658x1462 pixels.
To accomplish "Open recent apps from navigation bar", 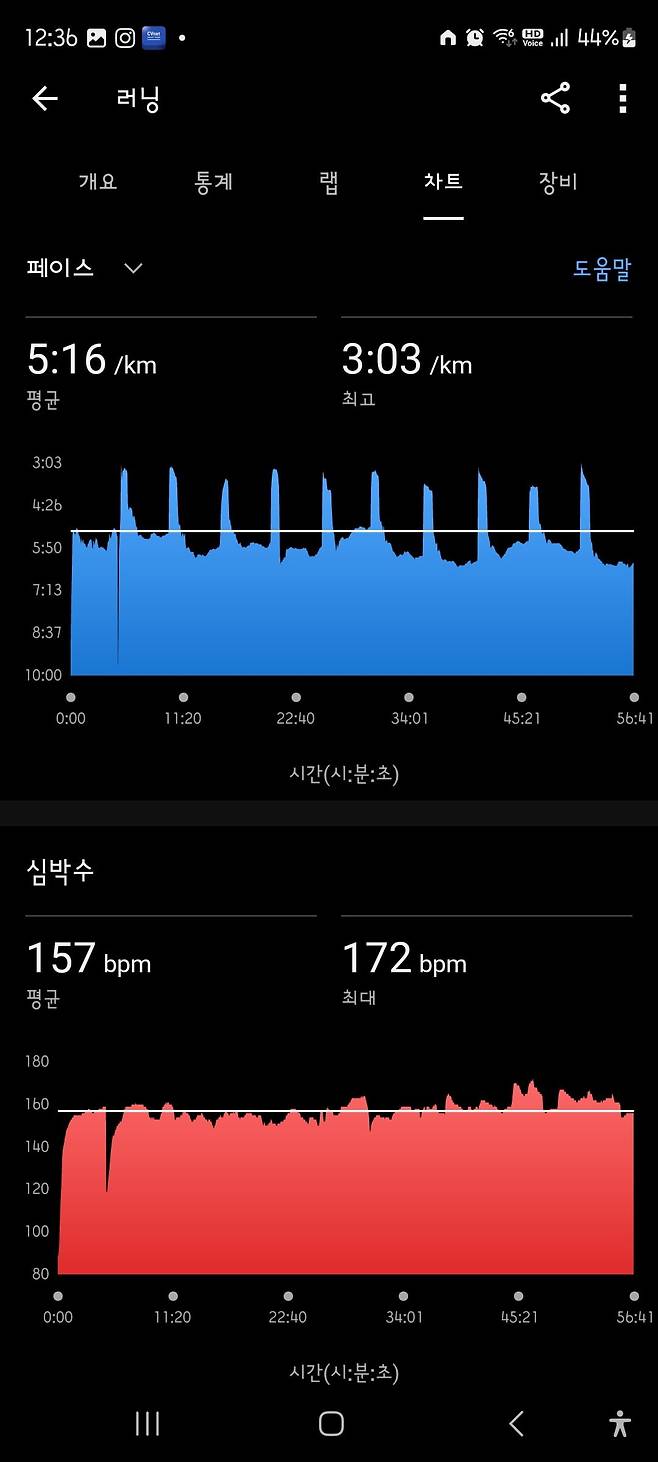I will pos(147,1423).
